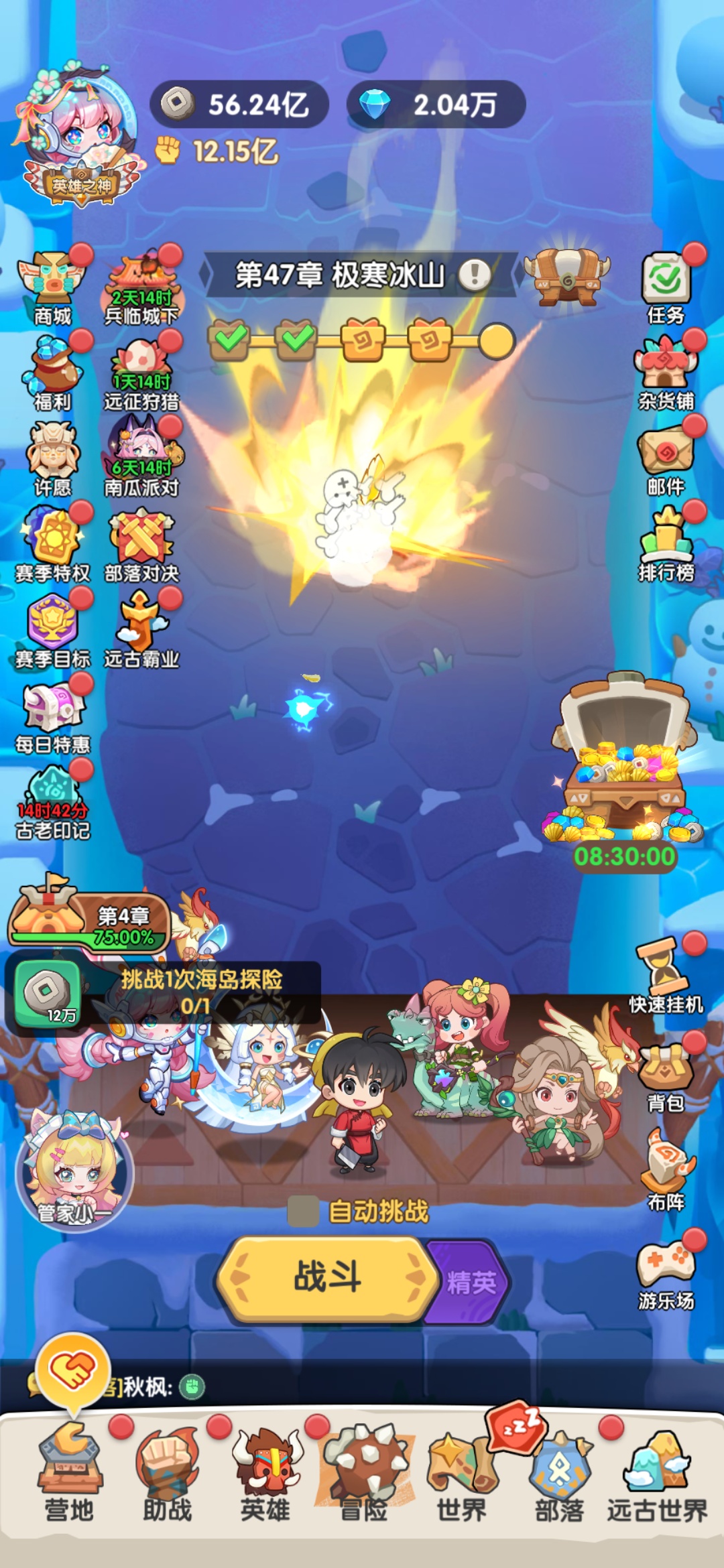Open the 福利 welfare icon
Viewport: 724px width, 1568px height.
coord(52,372)
